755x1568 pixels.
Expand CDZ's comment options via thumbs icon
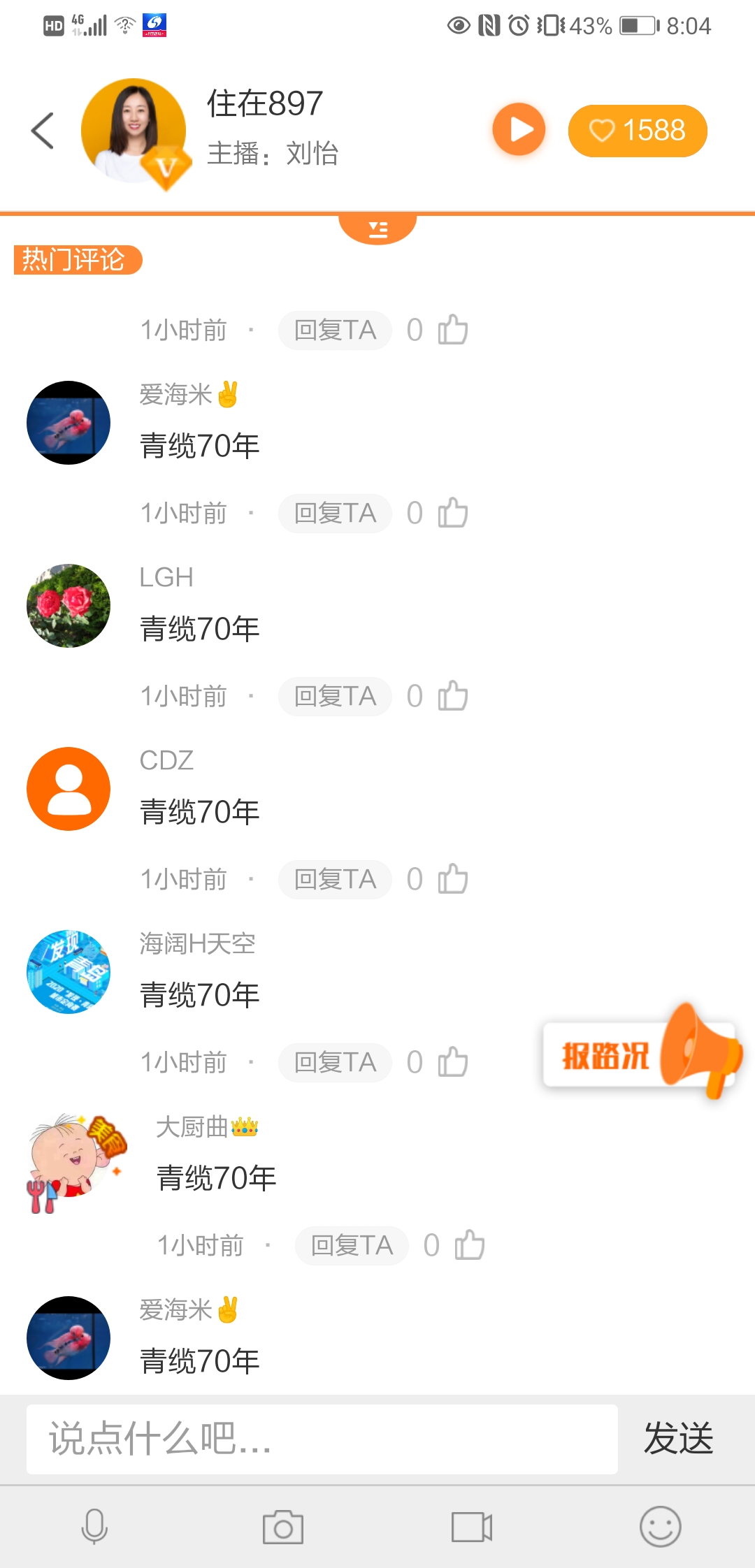pyautogui.click(x=453, y=879)
